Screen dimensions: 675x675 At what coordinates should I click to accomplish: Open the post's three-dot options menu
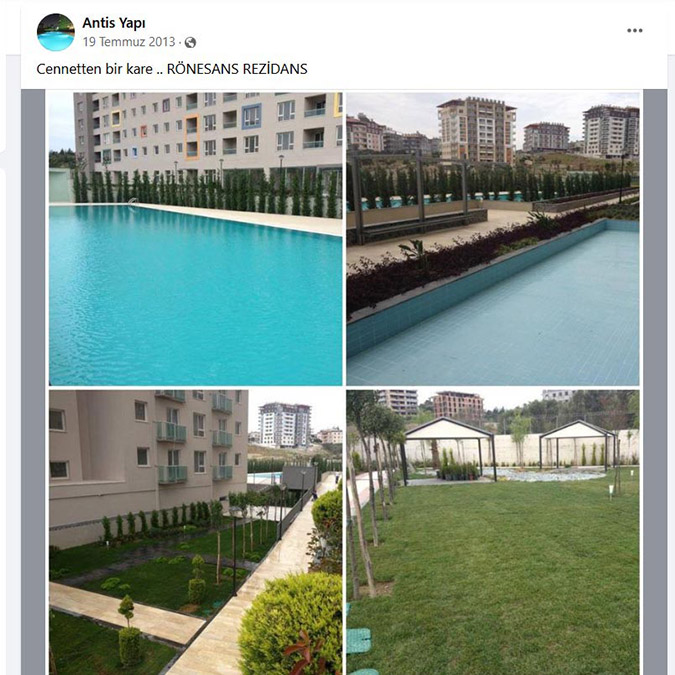[635, 31]
